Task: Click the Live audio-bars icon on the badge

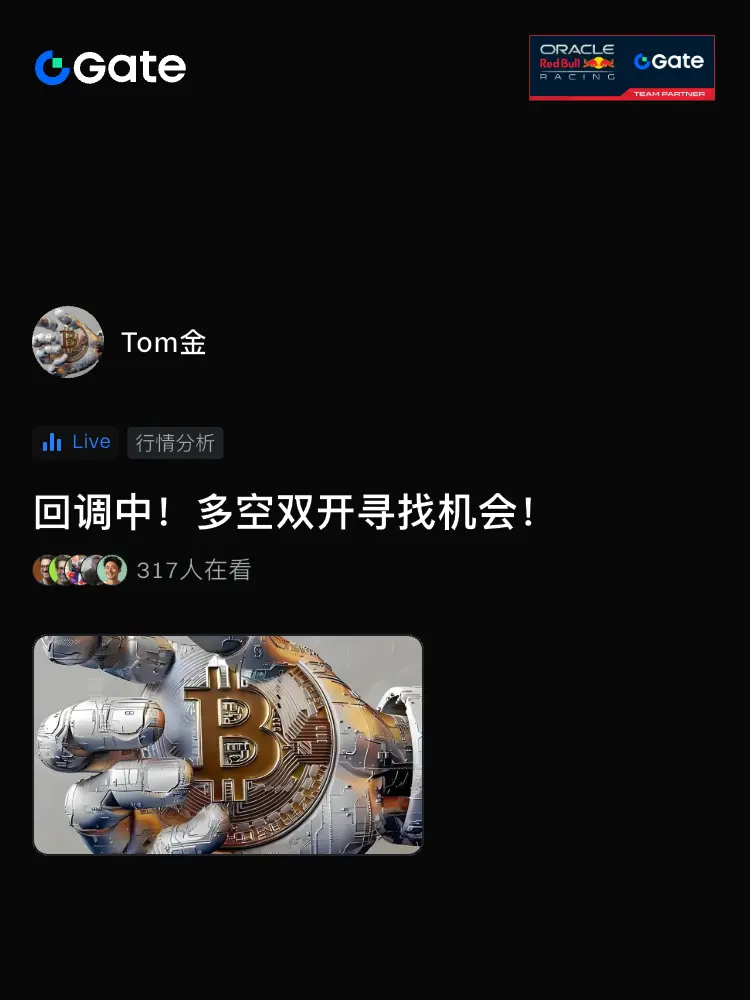Action: pyautogui.click(x=52, y=442)
